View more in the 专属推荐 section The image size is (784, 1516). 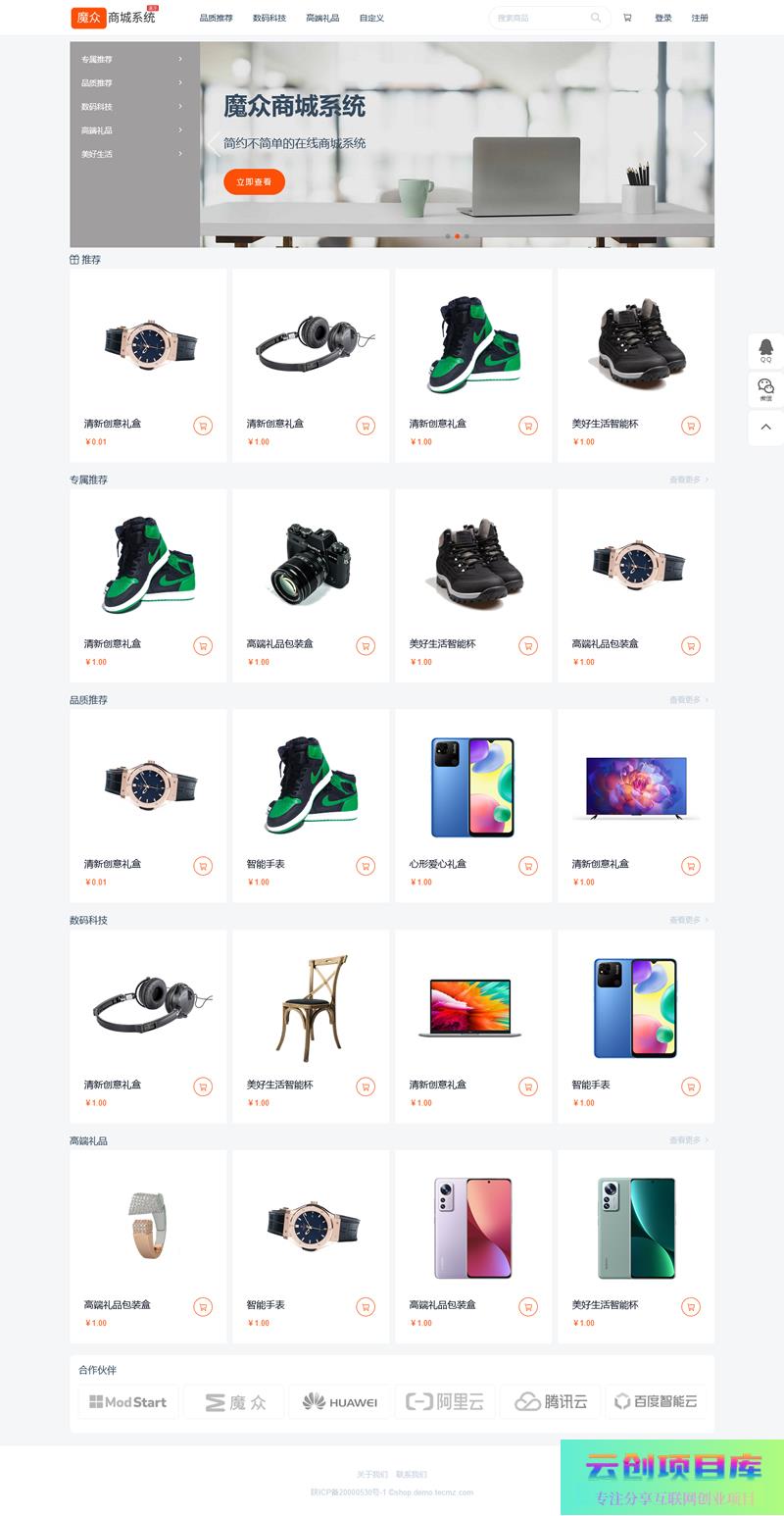click(x=688, y=480)
